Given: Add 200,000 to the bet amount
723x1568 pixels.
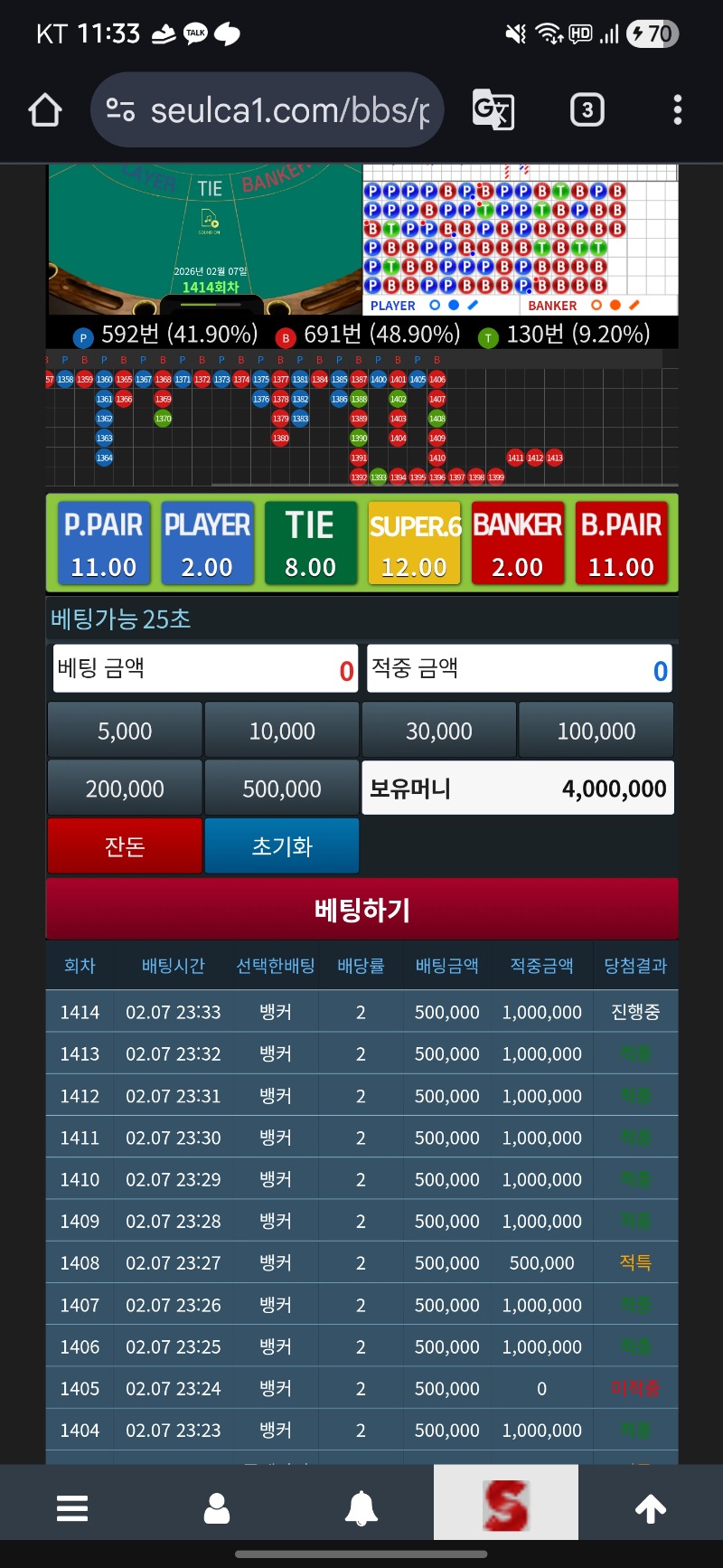Looking at the screenshot, I should click(125, 789).
